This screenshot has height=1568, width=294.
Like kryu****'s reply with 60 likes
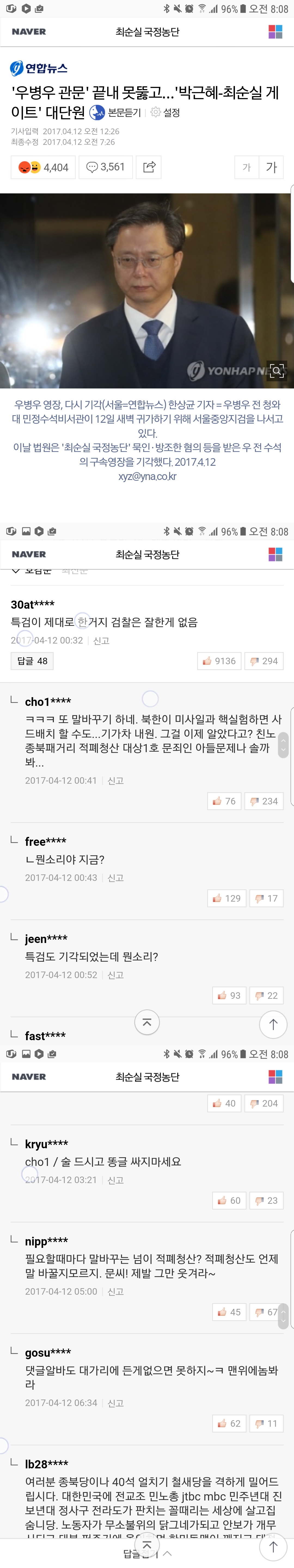point(229,1200)
